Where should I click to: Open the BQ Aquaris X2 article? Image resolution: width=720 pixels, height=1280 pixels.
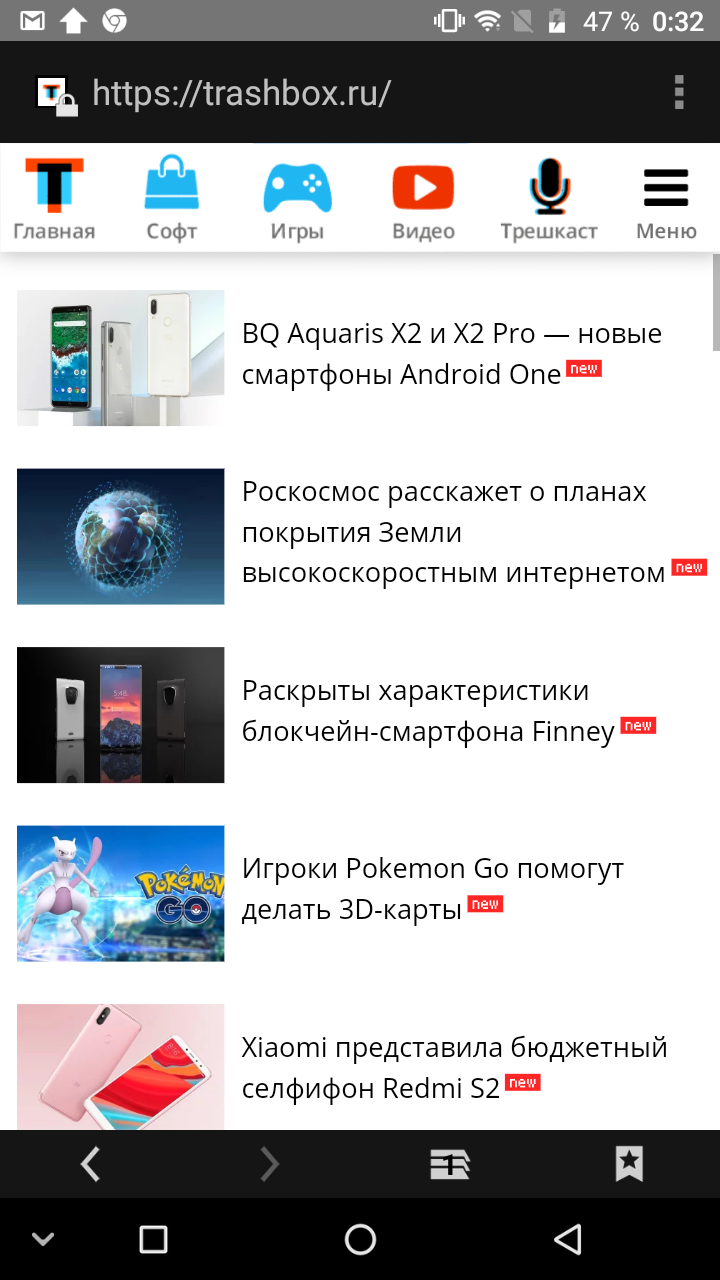pyautogui.click(x=452, y=354)
